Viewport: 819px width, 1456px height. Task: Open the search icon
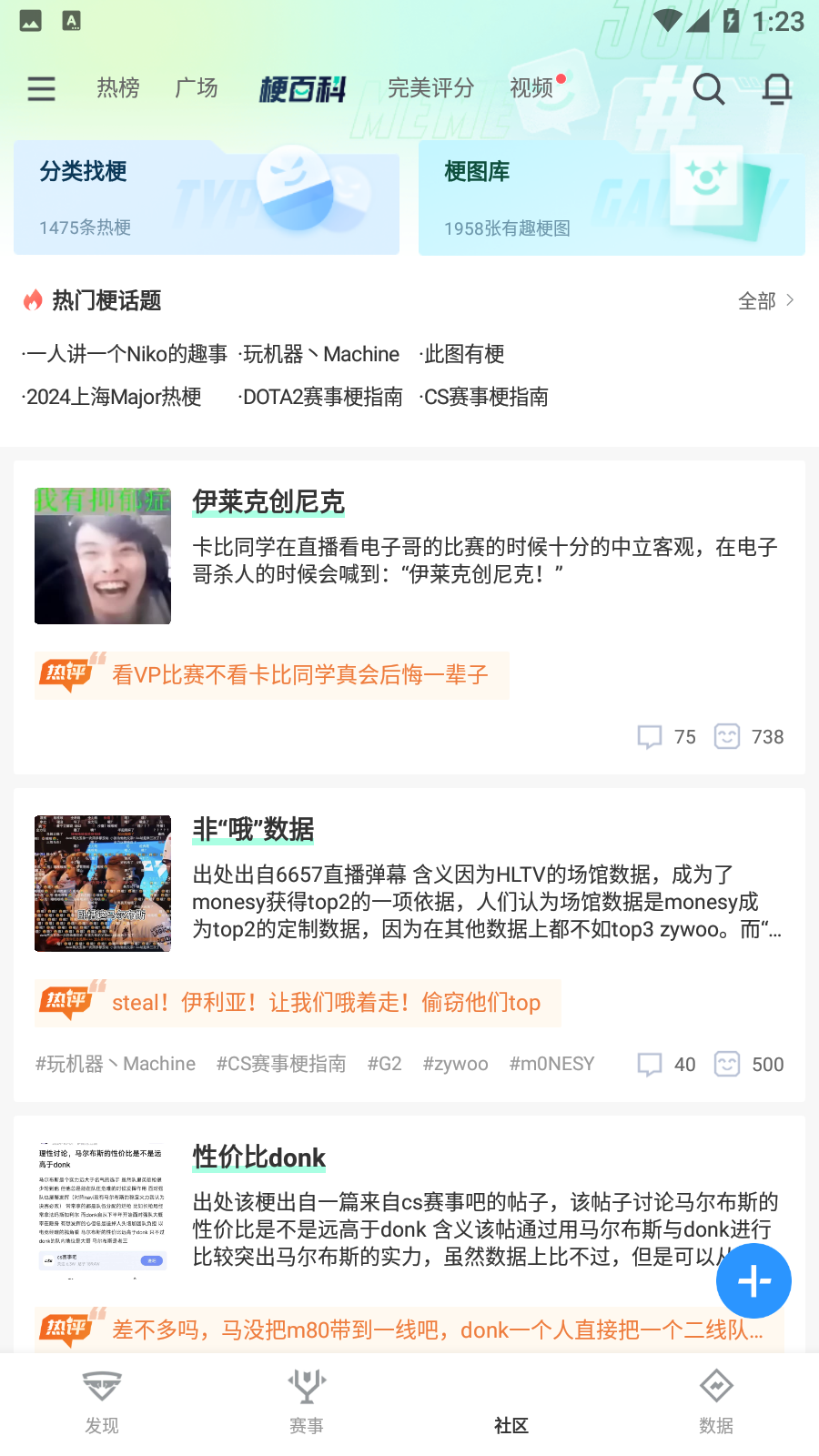coord(708,88)
